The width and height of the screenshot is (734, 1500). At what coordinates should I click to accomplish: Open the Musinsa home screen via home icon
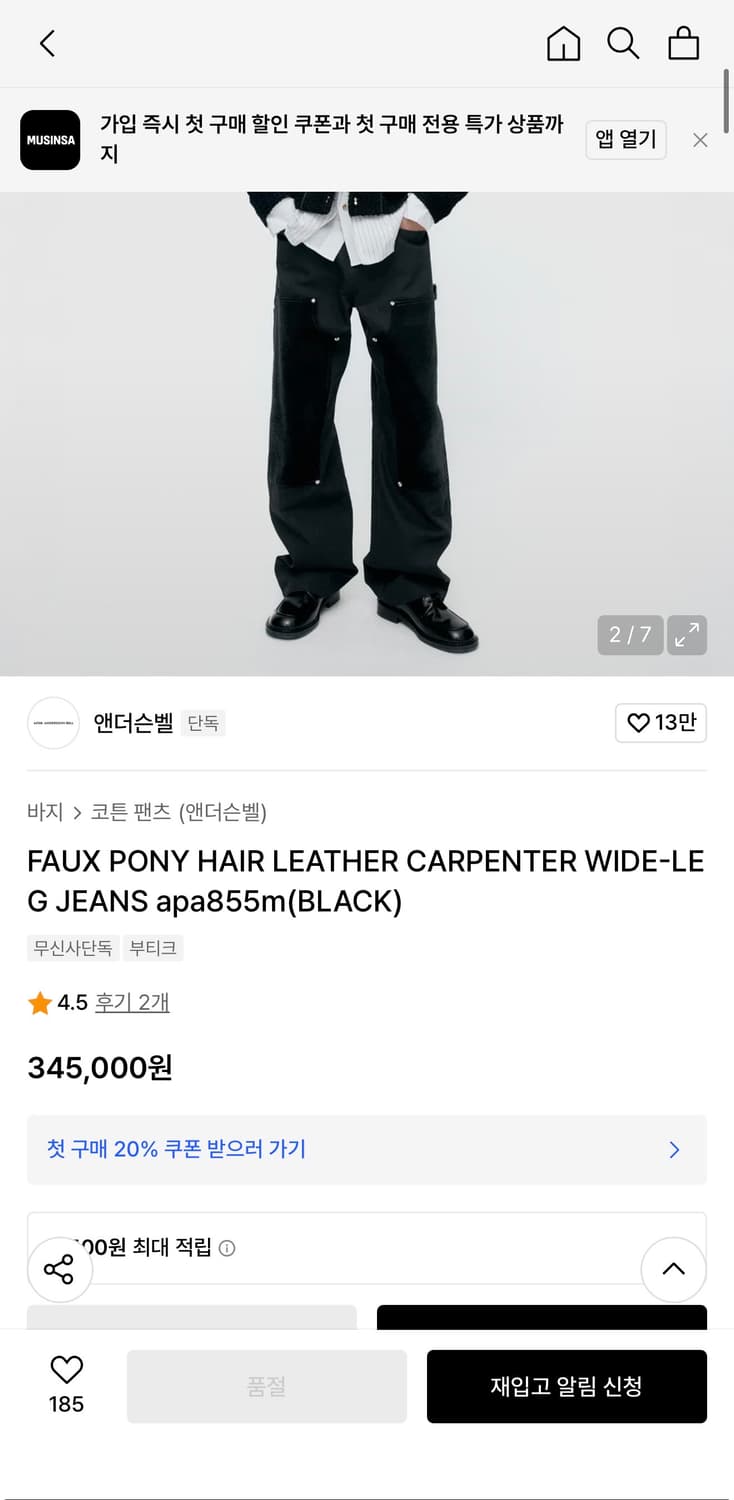[563, 44]
